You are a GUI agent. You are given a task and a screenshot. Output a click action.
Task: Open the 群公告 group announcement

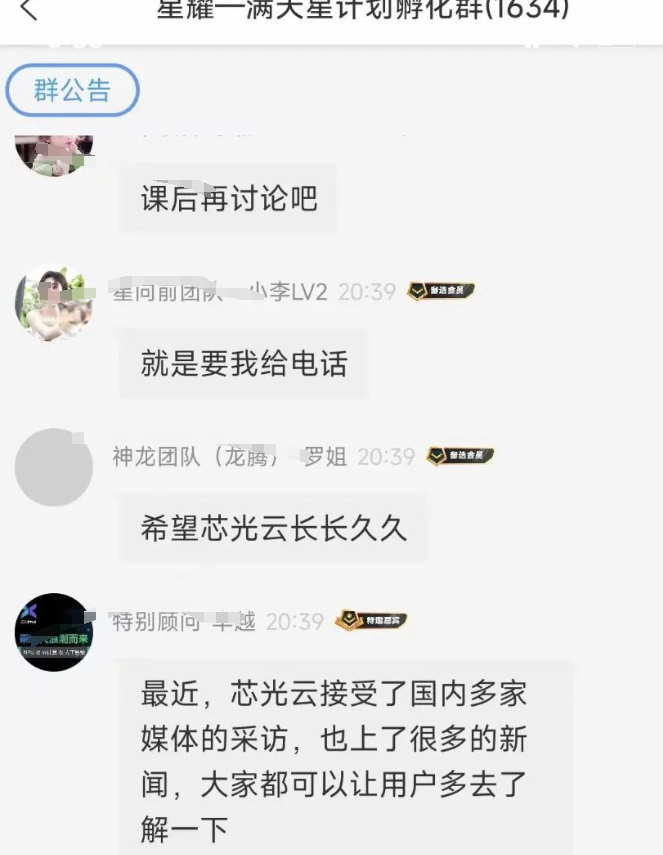[72, 91]
